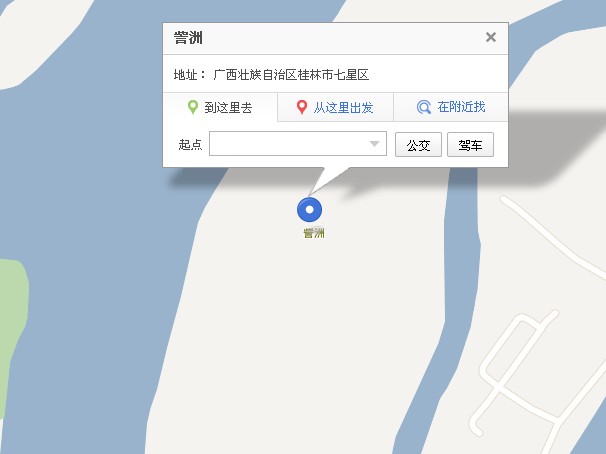Tap the blue 訾洲 map marker

[x=310, y=210]
